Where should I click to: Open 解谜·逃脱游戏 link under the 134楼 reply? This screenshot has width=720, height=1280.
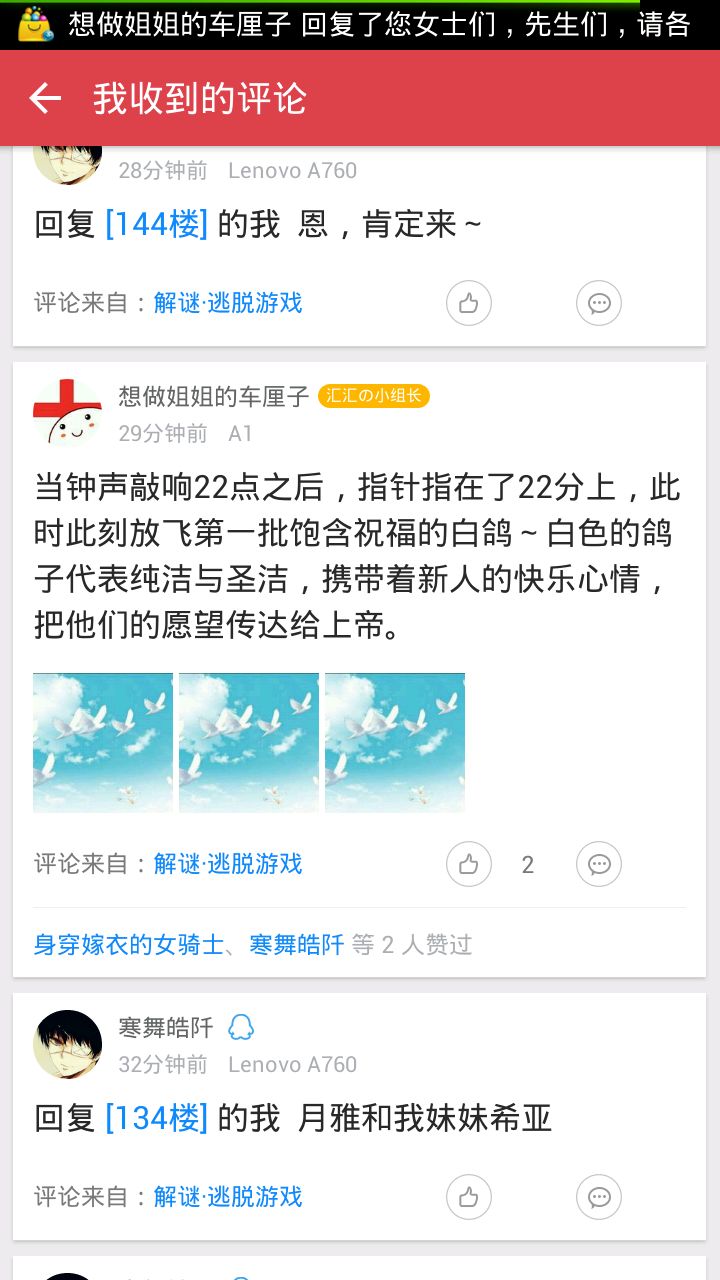tap(228, 1197)
